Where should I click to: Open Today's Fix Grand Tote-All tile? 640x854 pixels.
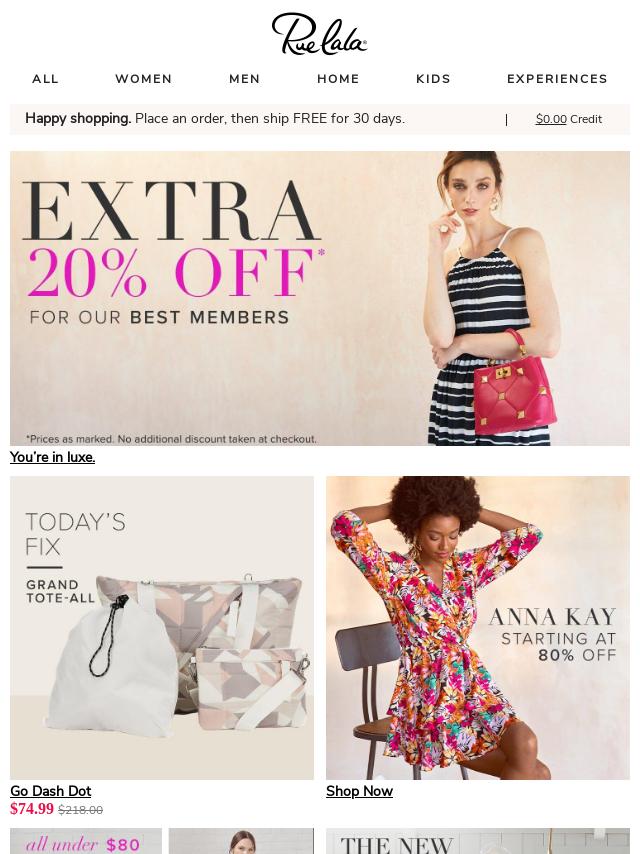[x=162, y=628]
